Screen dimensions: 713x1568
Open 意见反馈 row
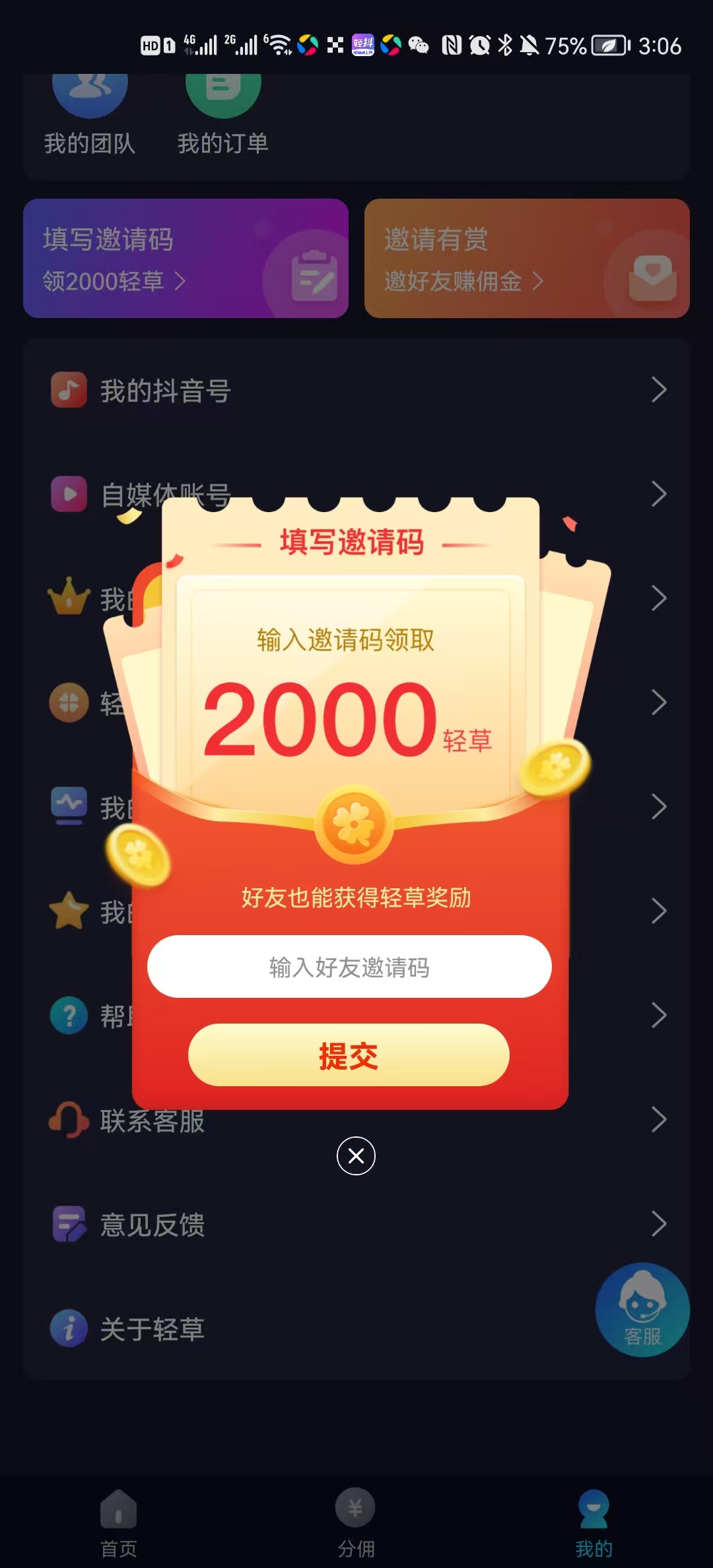(356, 1224)
